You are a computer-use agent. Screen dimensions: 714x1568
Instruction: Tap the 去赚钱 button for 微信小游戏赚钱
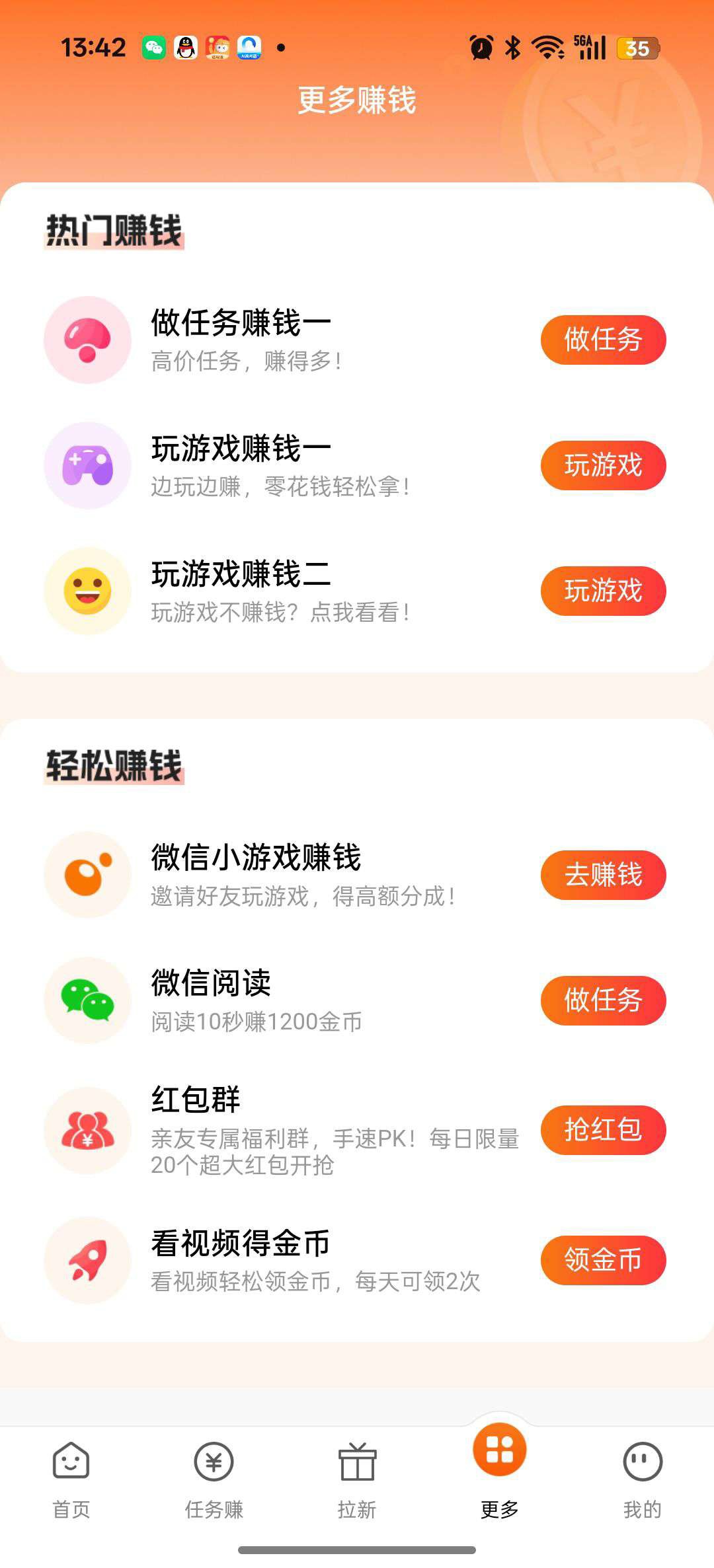[603, 875]
